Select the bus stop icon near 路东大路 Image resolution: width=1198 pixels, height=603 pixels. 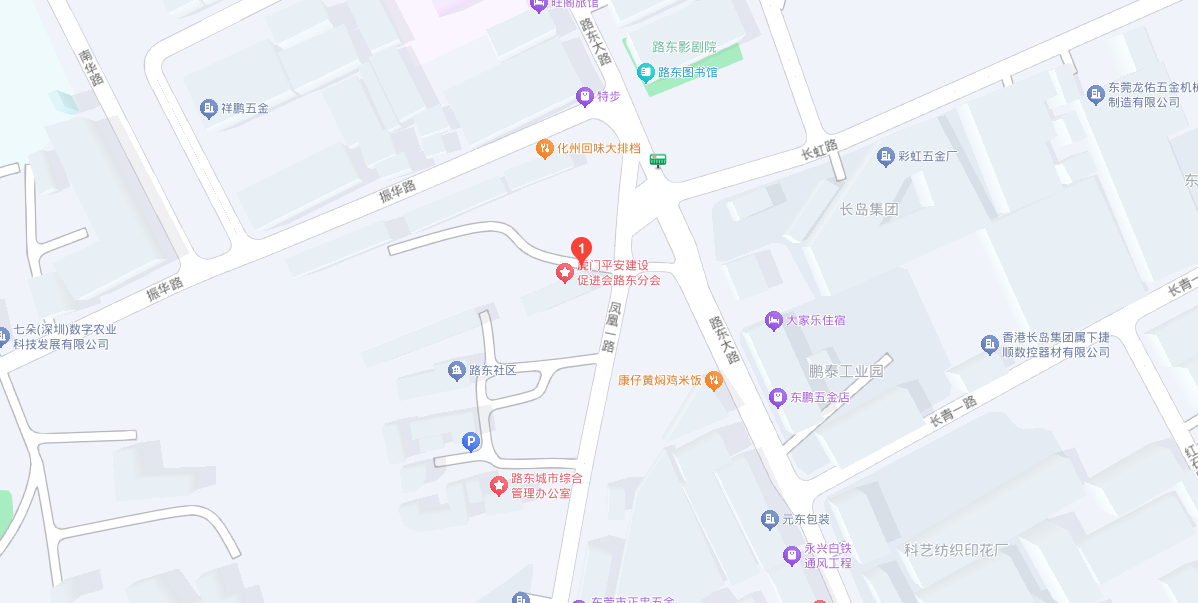tap(658, 160)
